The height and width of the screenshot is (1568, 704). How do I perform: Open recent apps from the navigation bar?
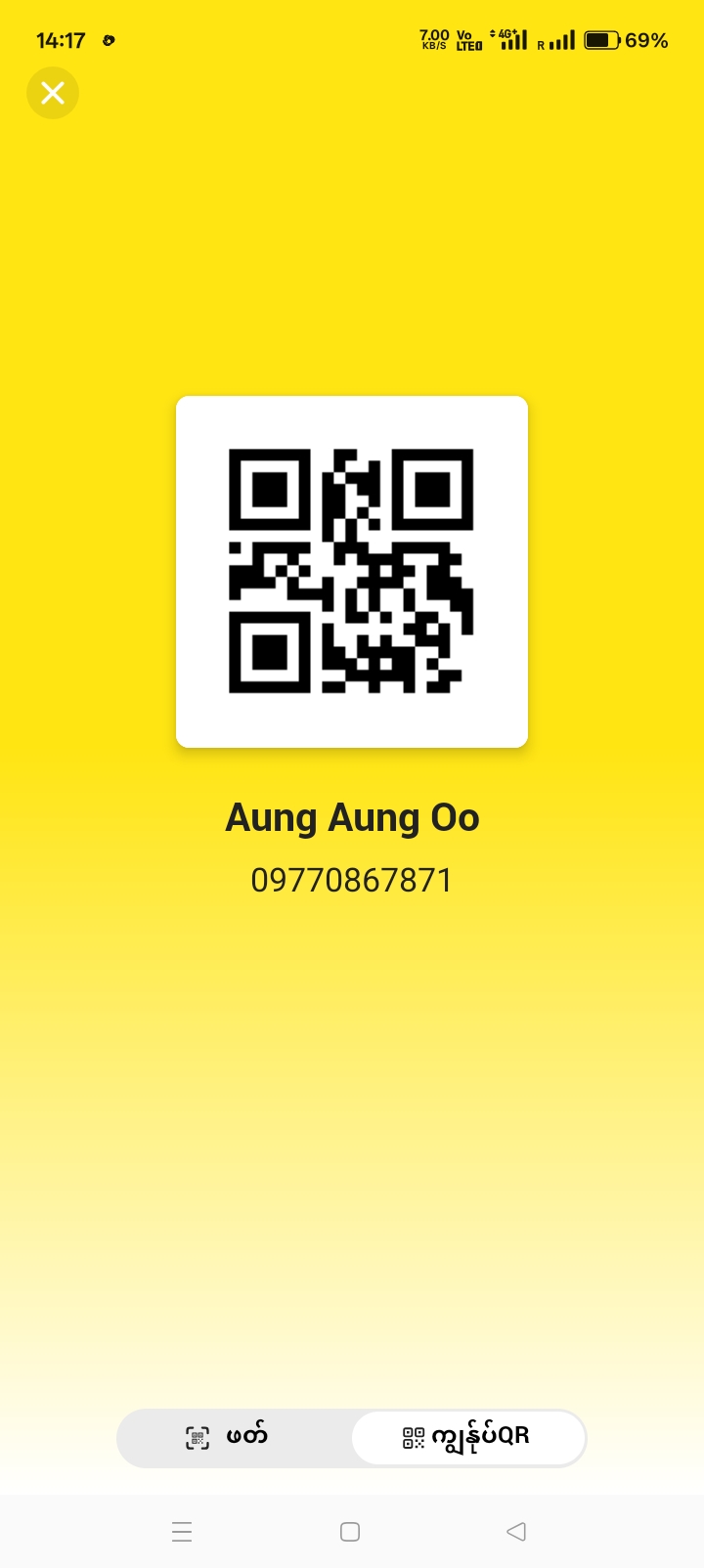pos(182,1531)
